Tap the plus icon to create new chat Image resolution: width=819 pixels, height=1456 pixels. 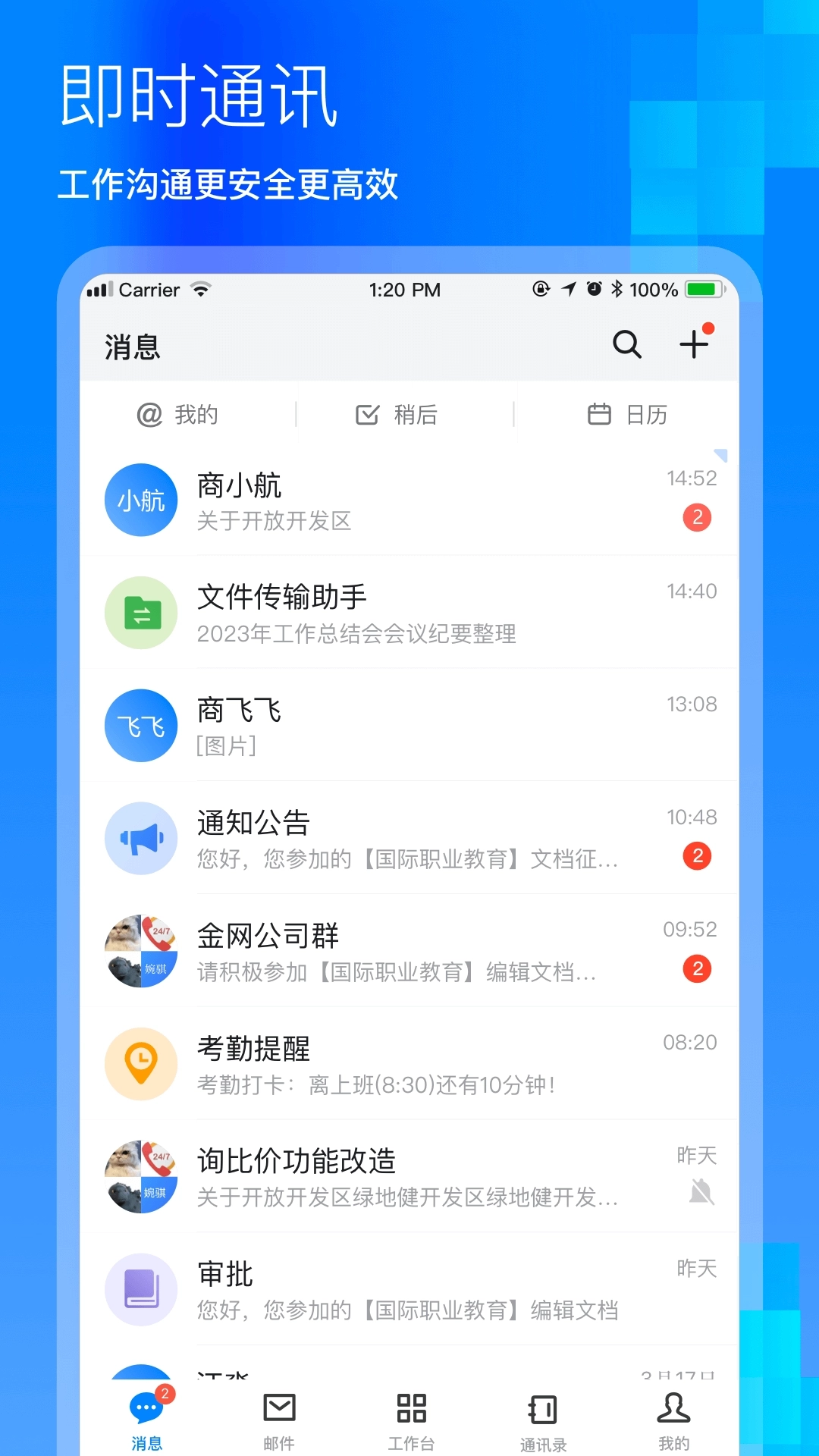(694, 345)
